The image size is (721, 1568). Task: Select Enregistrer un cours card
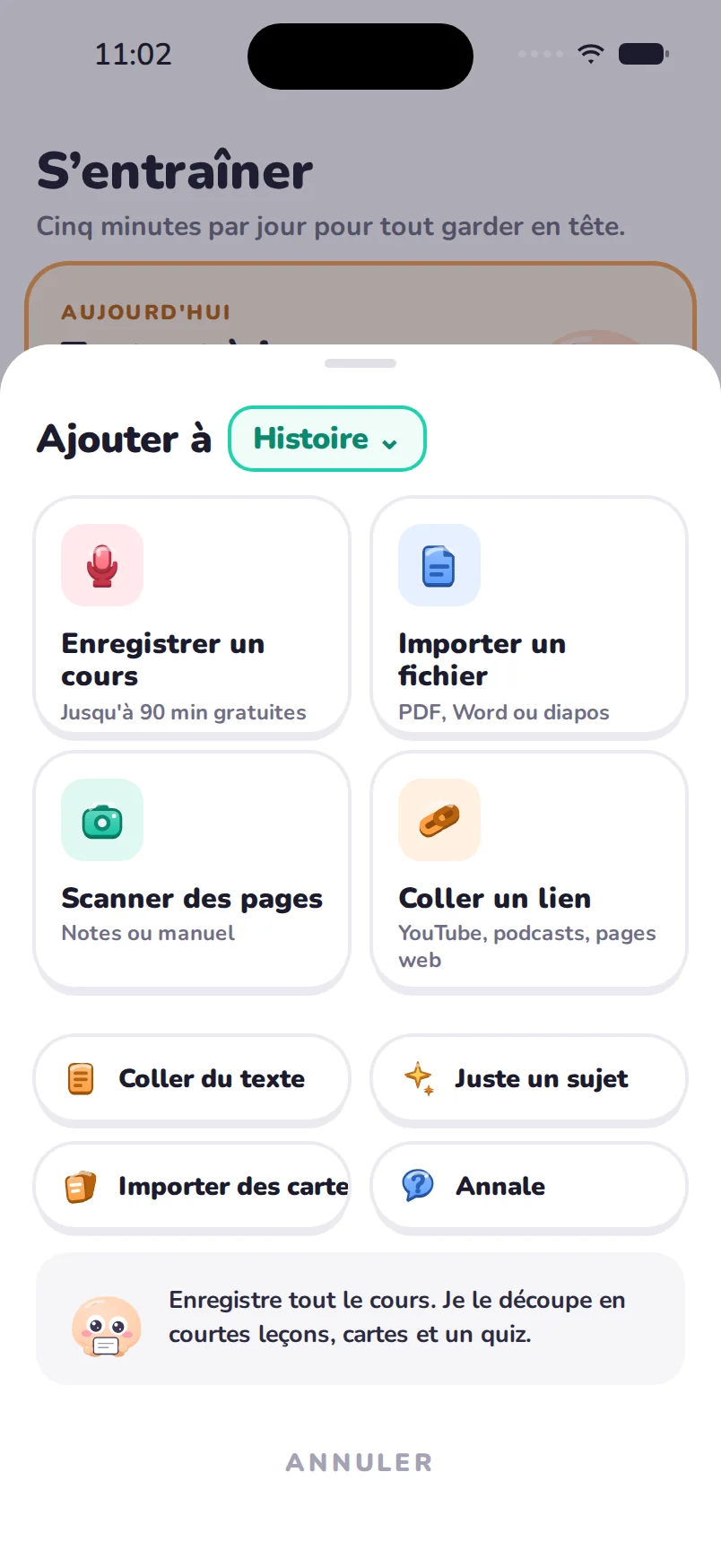(x=192, y=618)
